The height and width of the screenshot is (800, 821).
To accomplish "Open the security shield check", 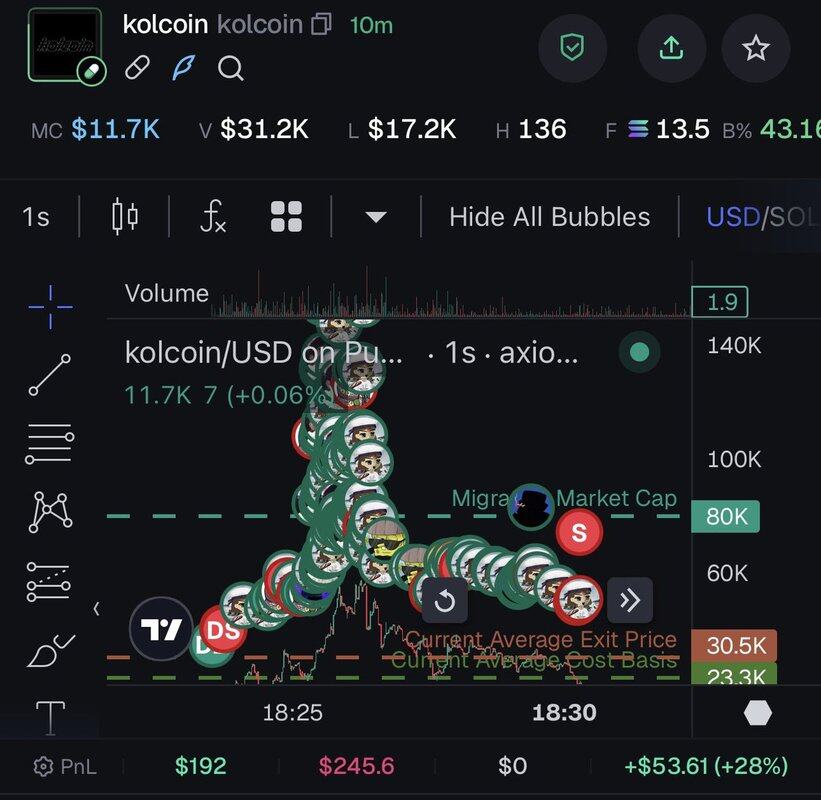I will pyautogui.click(x=572, y=48).
